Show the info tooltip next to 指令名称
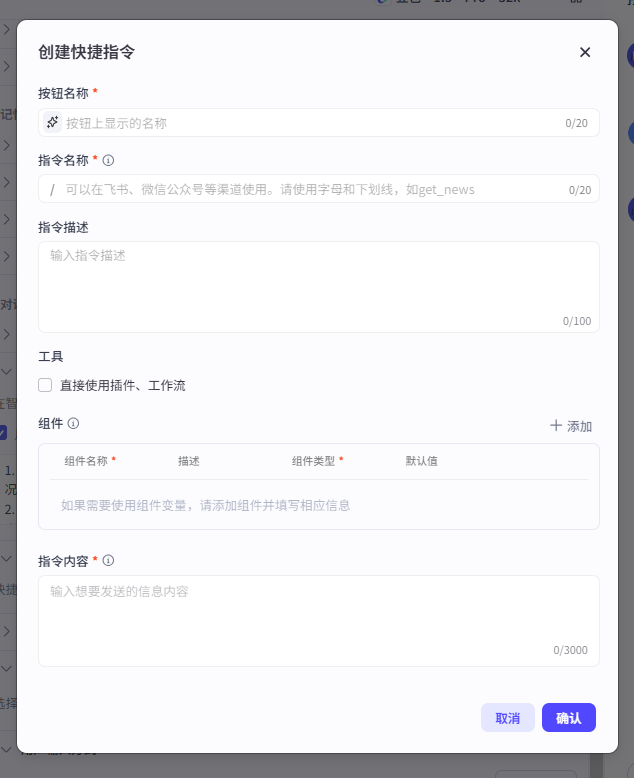 click(x=108, y=160)
